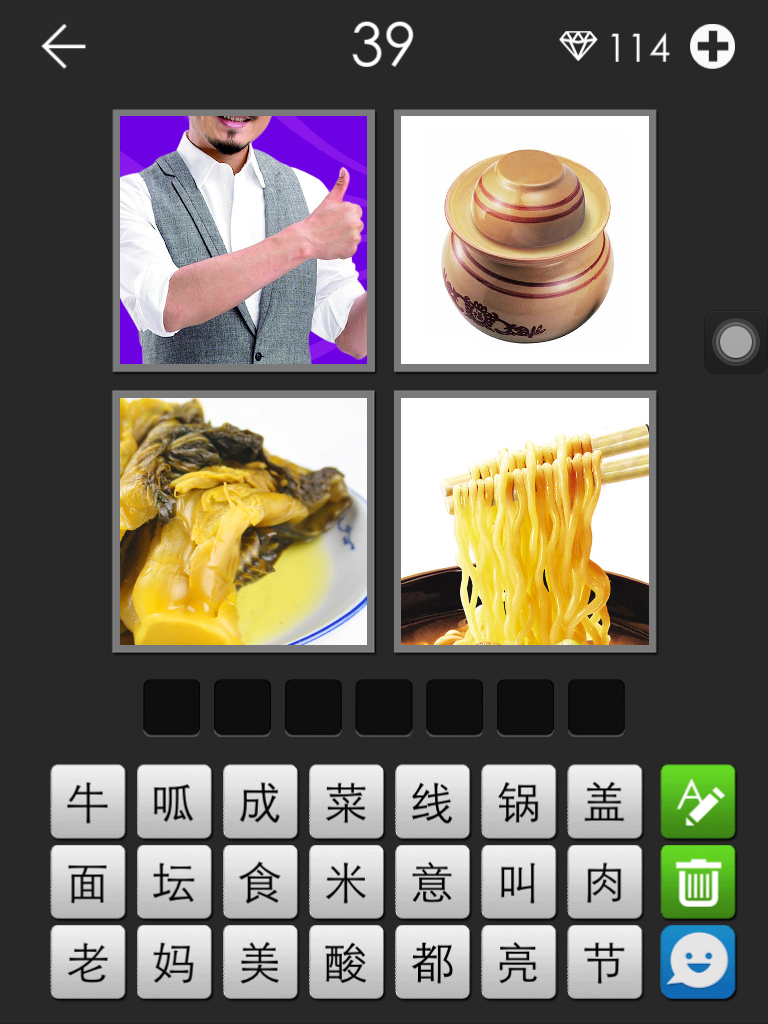The image size is (768, 1024).
Task: Tap the floating assistive circle button
Action: [x=736, y=343]
